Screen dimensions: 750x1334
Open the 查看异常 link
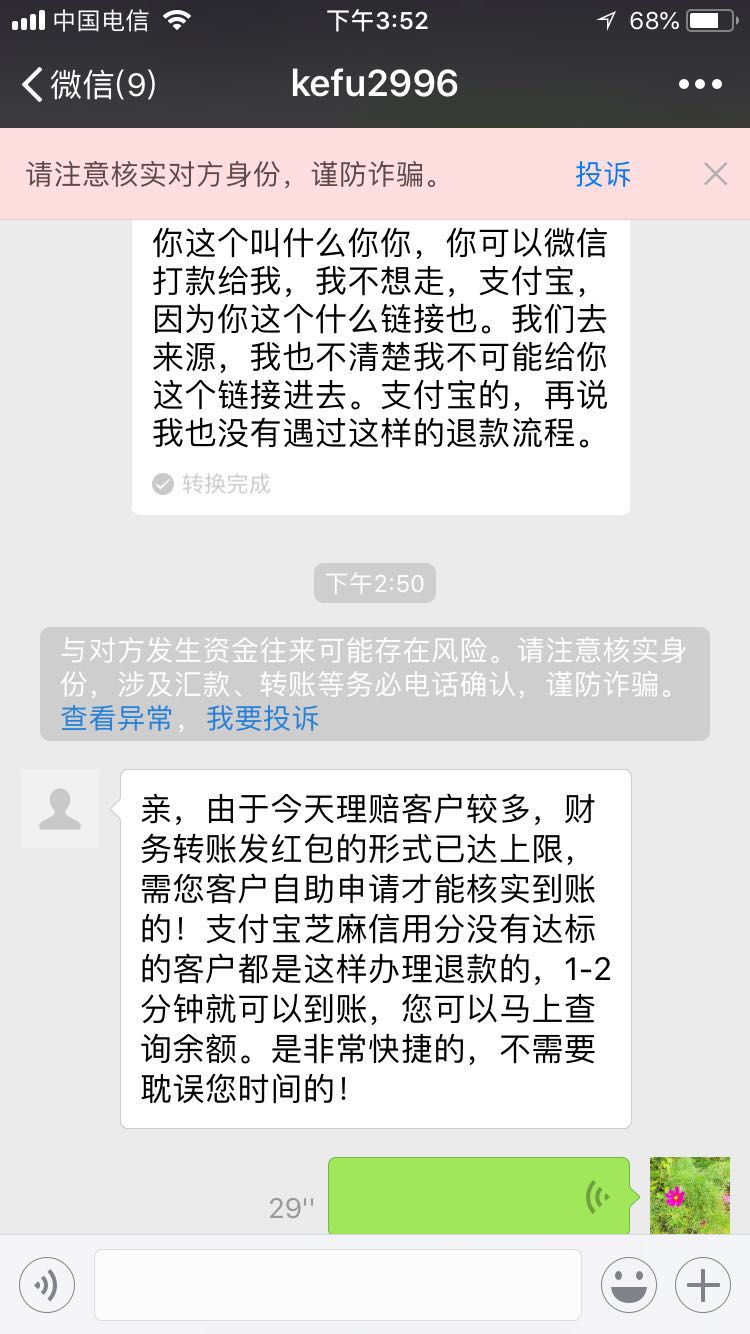tap(116, 718)
